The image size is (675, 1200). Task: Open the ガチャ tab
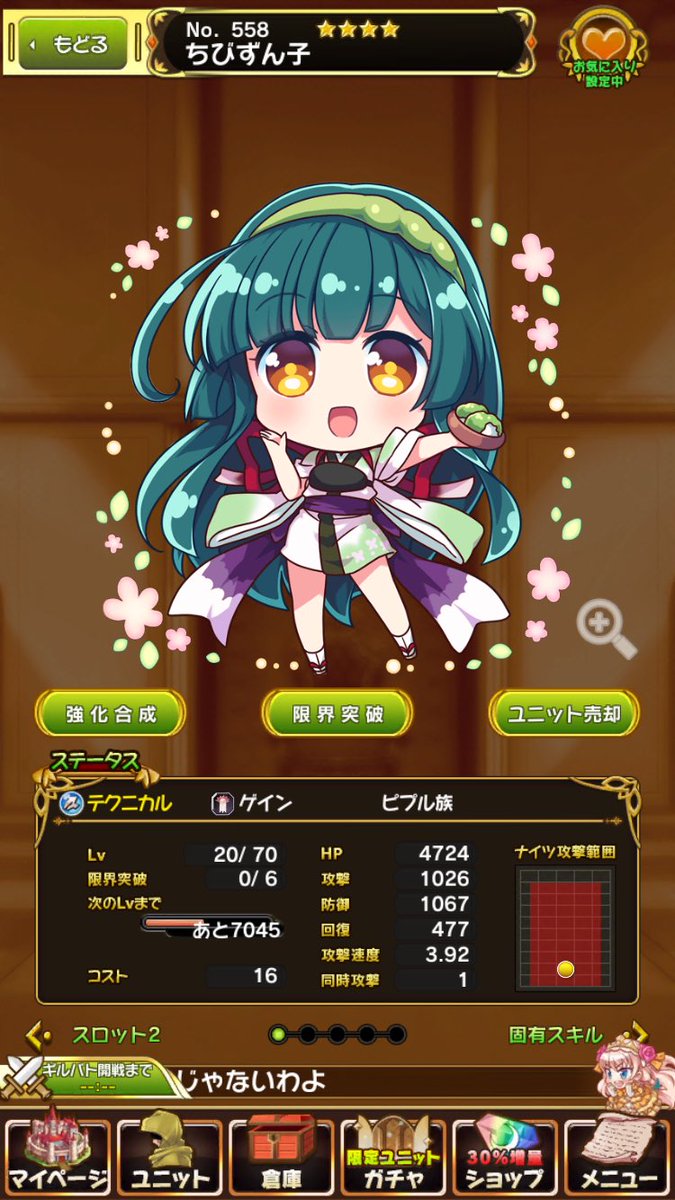point(393,1152)
